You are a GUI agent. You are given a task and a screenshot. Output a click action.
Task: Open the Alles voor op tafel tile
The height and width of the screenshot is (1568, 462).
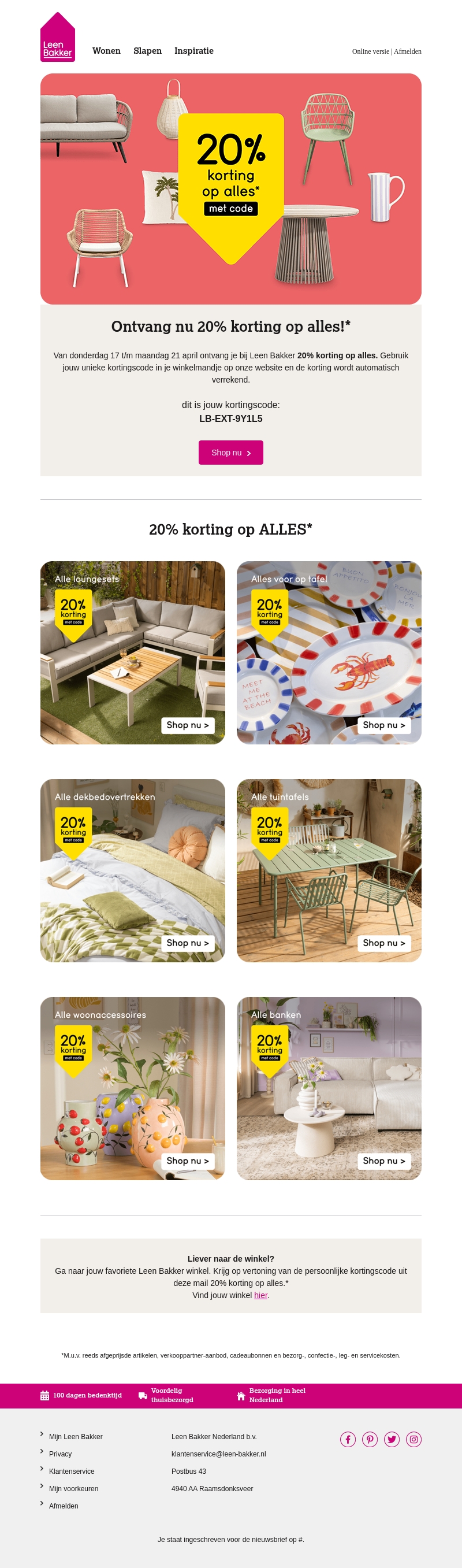(x=329, y=653)
